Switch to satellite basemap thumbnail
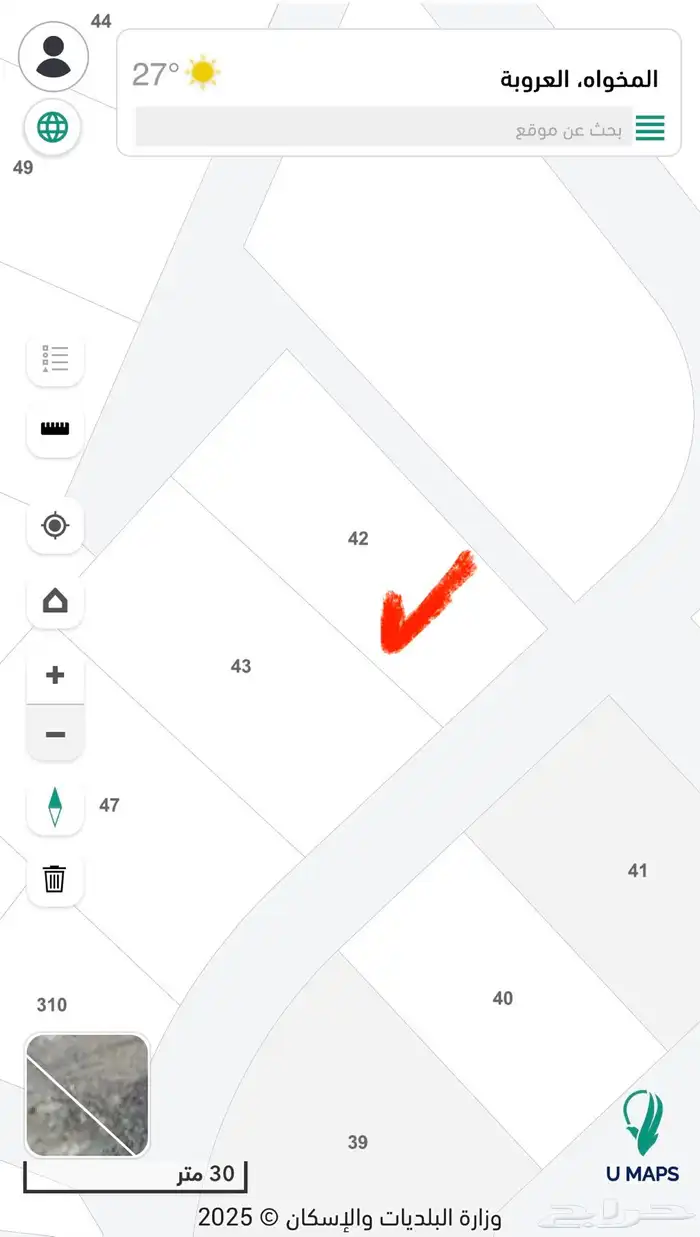The height and width of the screenshot is (1237, 700). pyautogui.click(x=87, y=1095)
